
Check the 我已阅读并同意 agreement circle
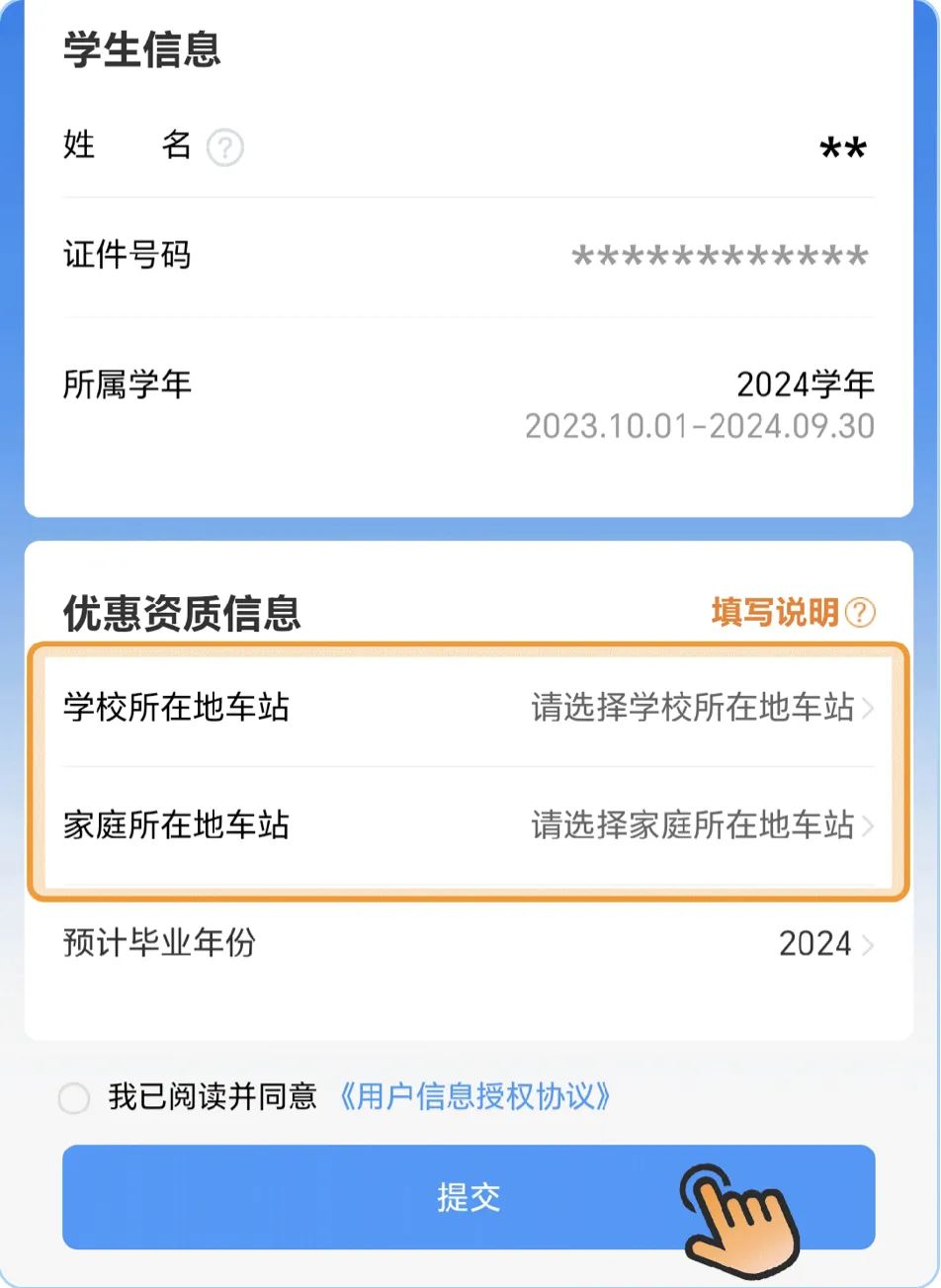74,1098
